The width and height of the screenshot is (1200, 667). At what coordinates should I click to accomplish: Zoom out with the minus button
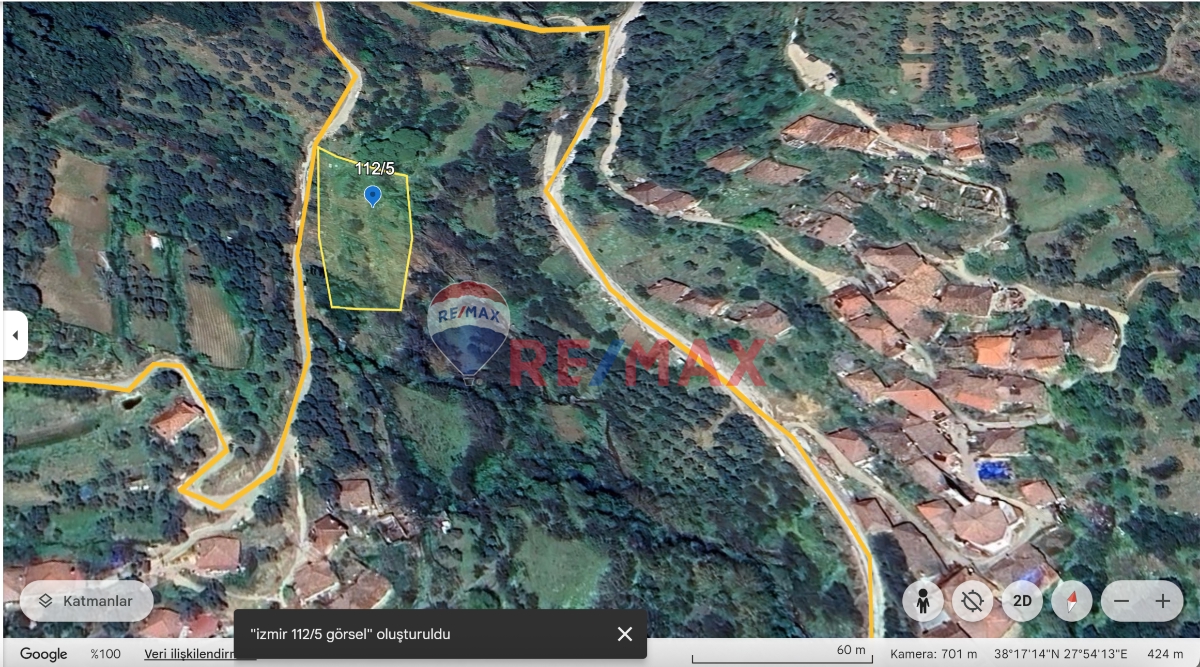point(1122,601)
